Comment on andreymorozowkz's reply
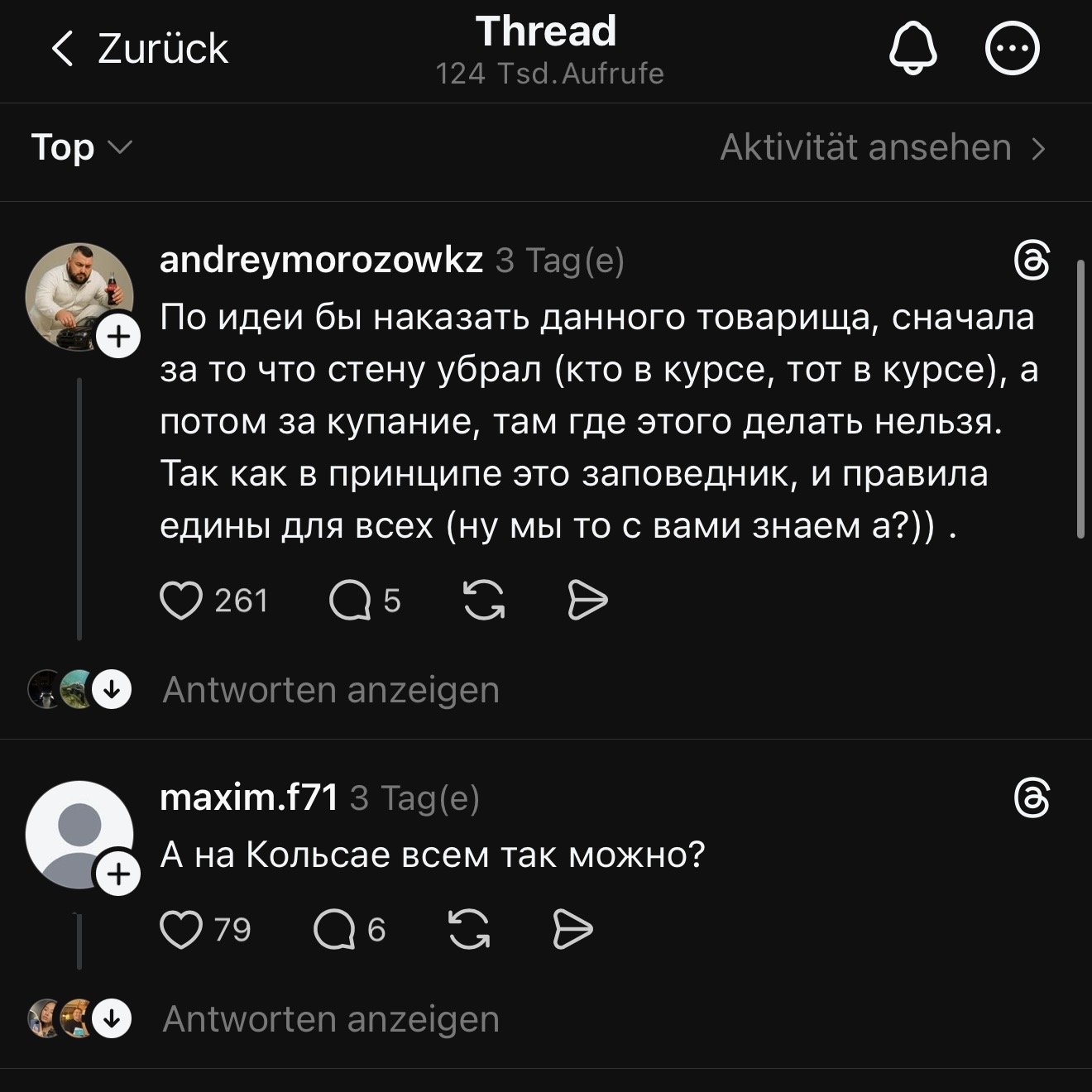 pyautogui.click(x=350, y=601)
